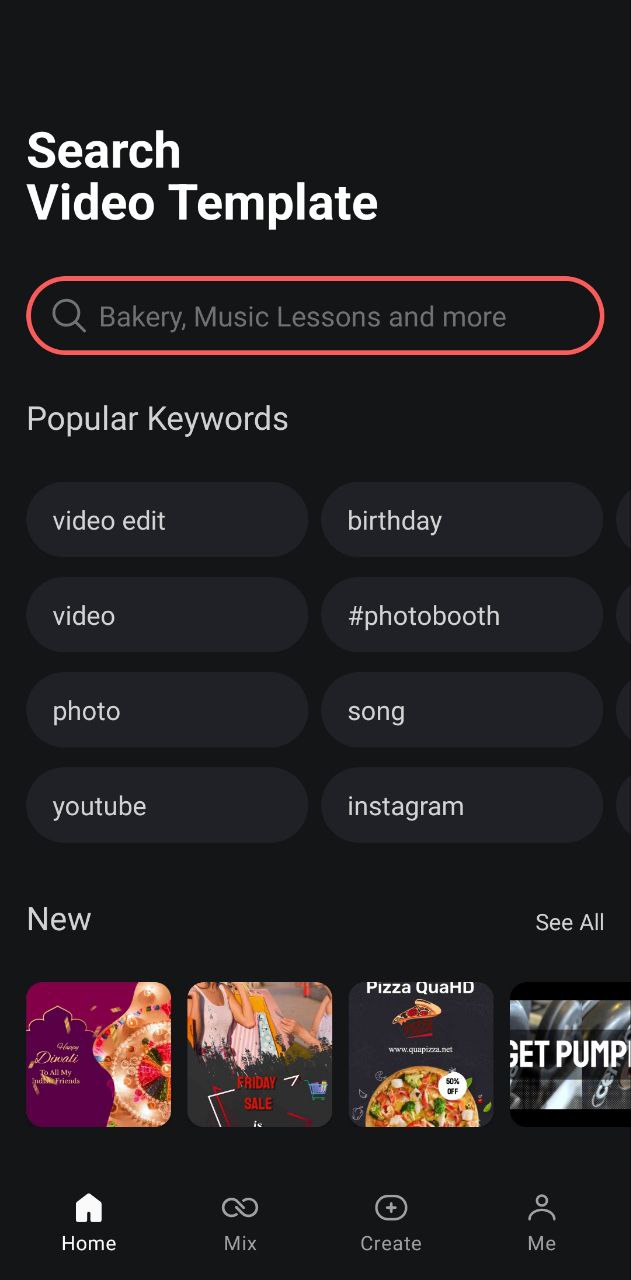Choose the "song" keyword chip

tap(461, 711)
